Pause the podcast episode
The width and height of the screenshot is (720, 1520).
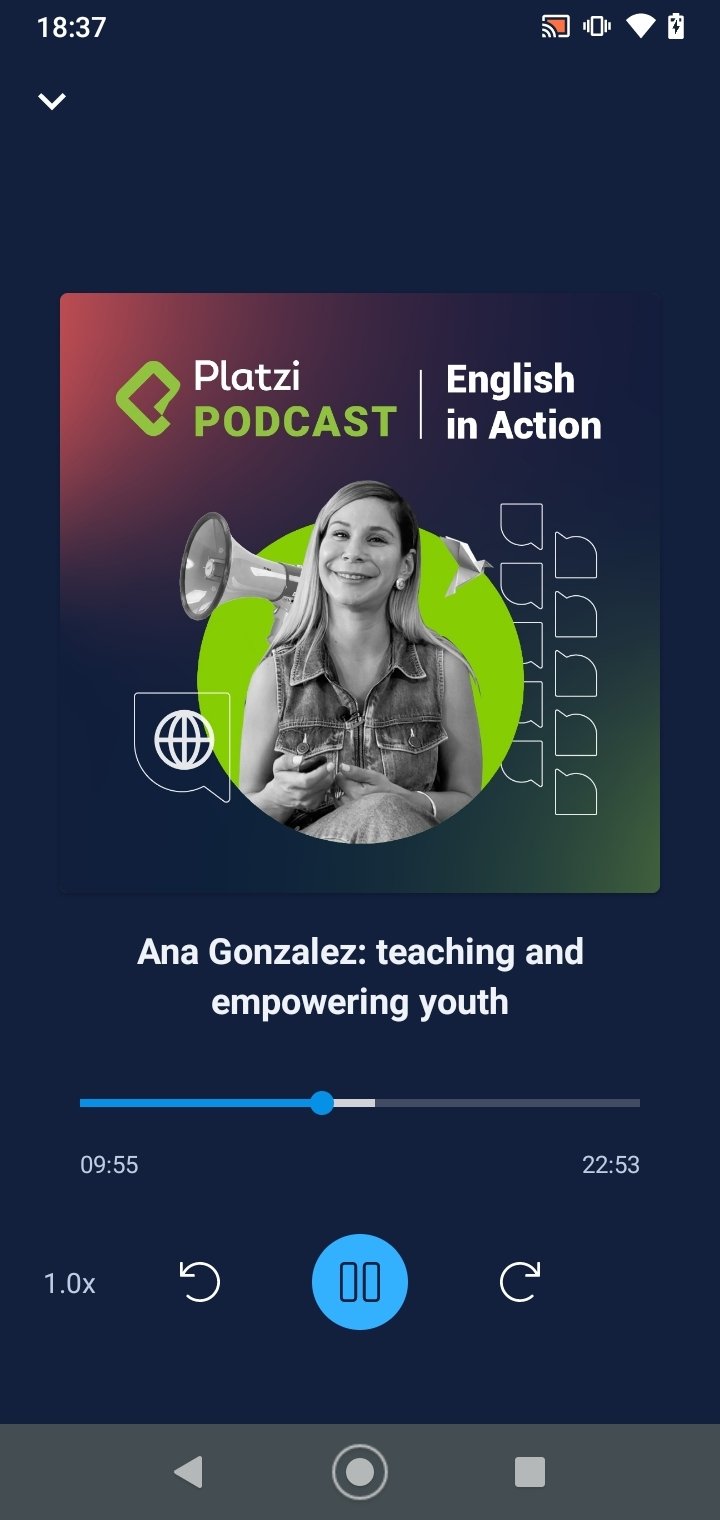click(x=360, y=1282)
